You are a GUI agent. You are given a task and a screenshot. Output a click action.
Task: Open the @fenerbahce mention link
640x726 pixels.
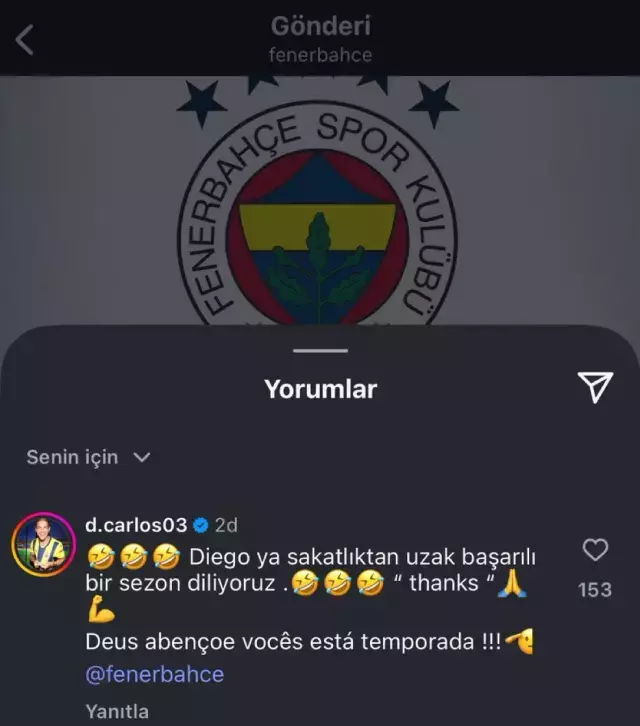(x=155, y=674)
